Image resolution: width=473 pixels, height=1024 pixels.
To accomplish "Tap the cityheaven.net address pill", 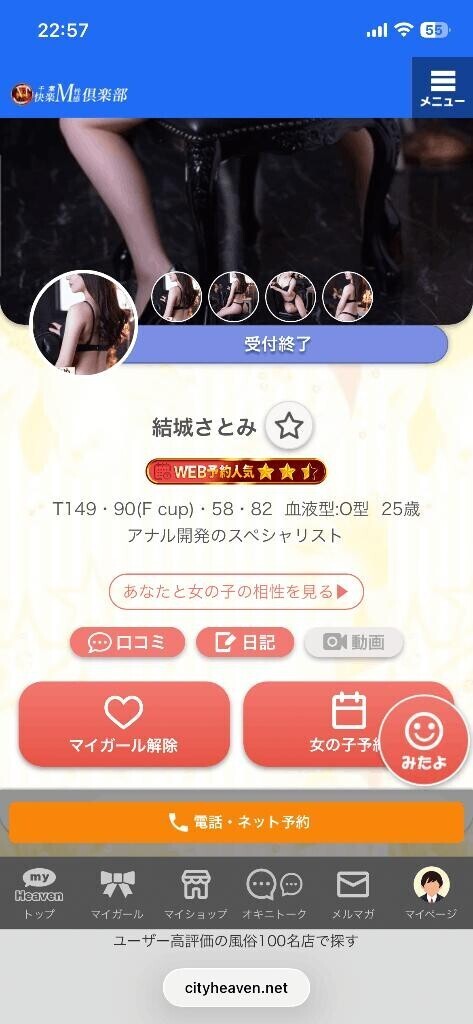I will [x=236, y=987].
